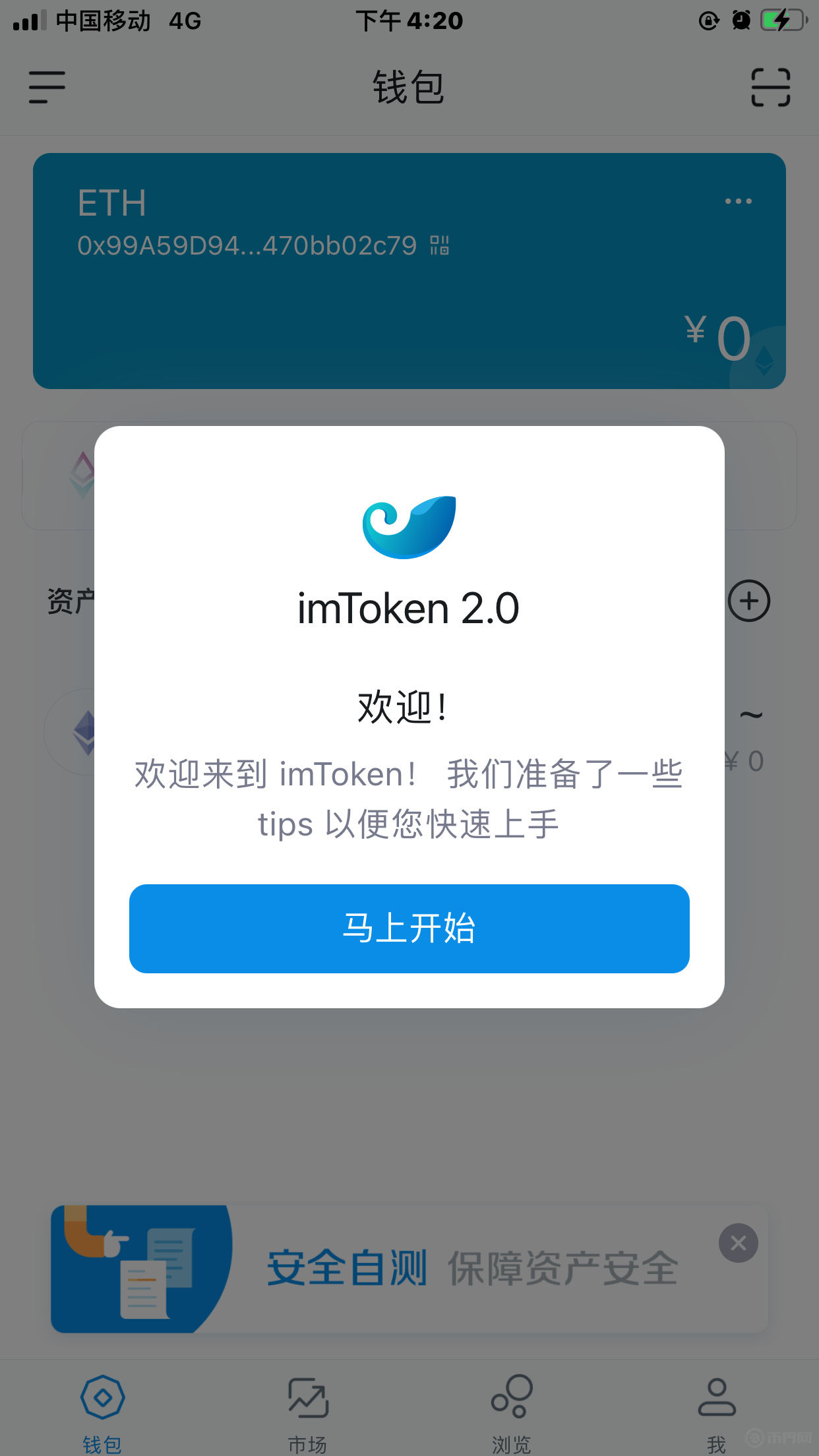The image size is (819, 1456).
Task: Show the wallet address QR code
Action: tap(440, 246)
